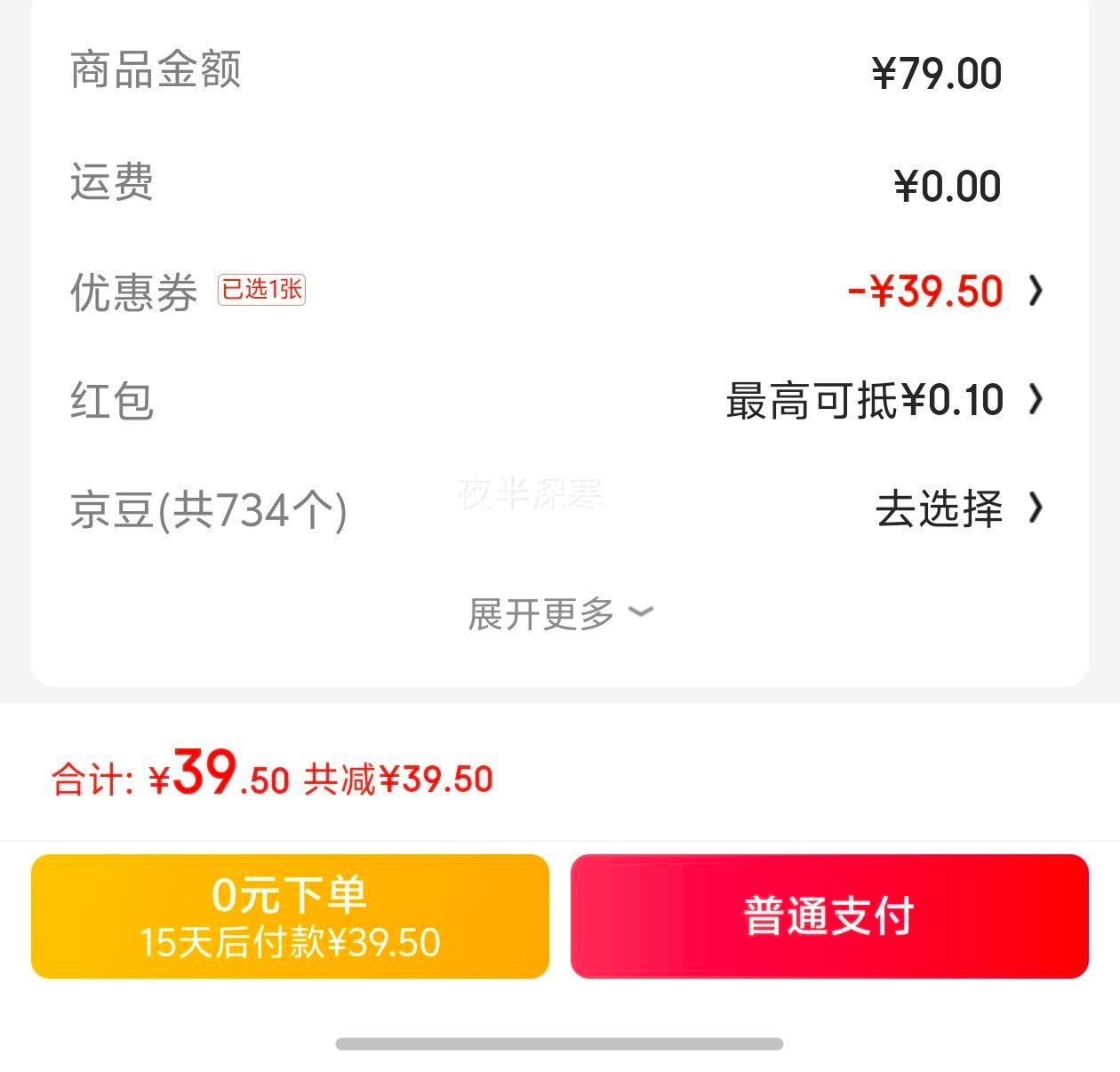The image size is (1120, 1072).
Task: Open the 优惠券 coupon selection row
Action: click(942, 292)
